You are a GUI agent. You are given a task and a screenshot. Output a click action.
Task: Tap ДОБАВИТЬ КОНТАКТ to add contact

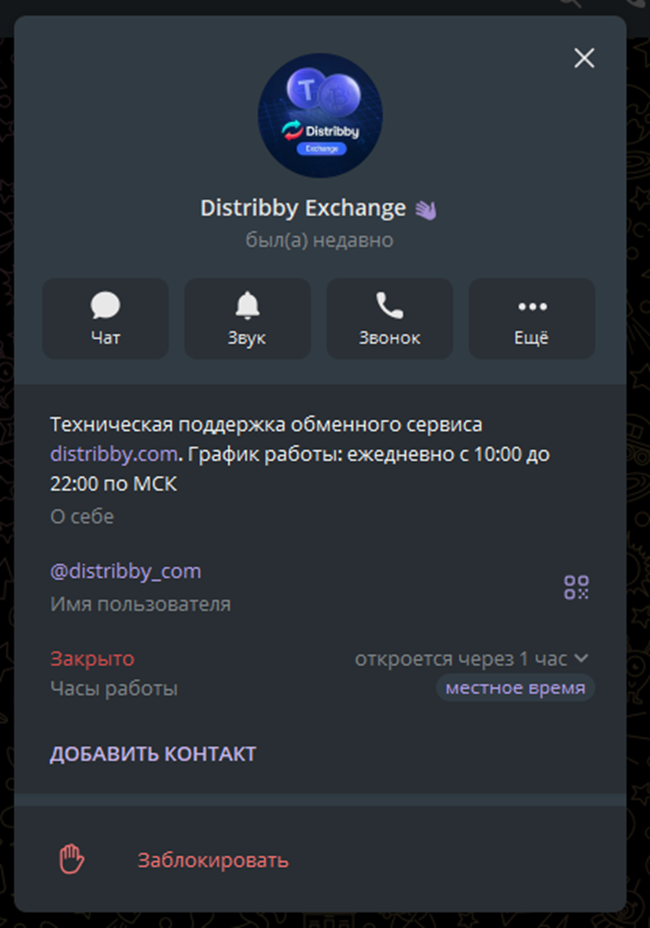coord(153,754)
